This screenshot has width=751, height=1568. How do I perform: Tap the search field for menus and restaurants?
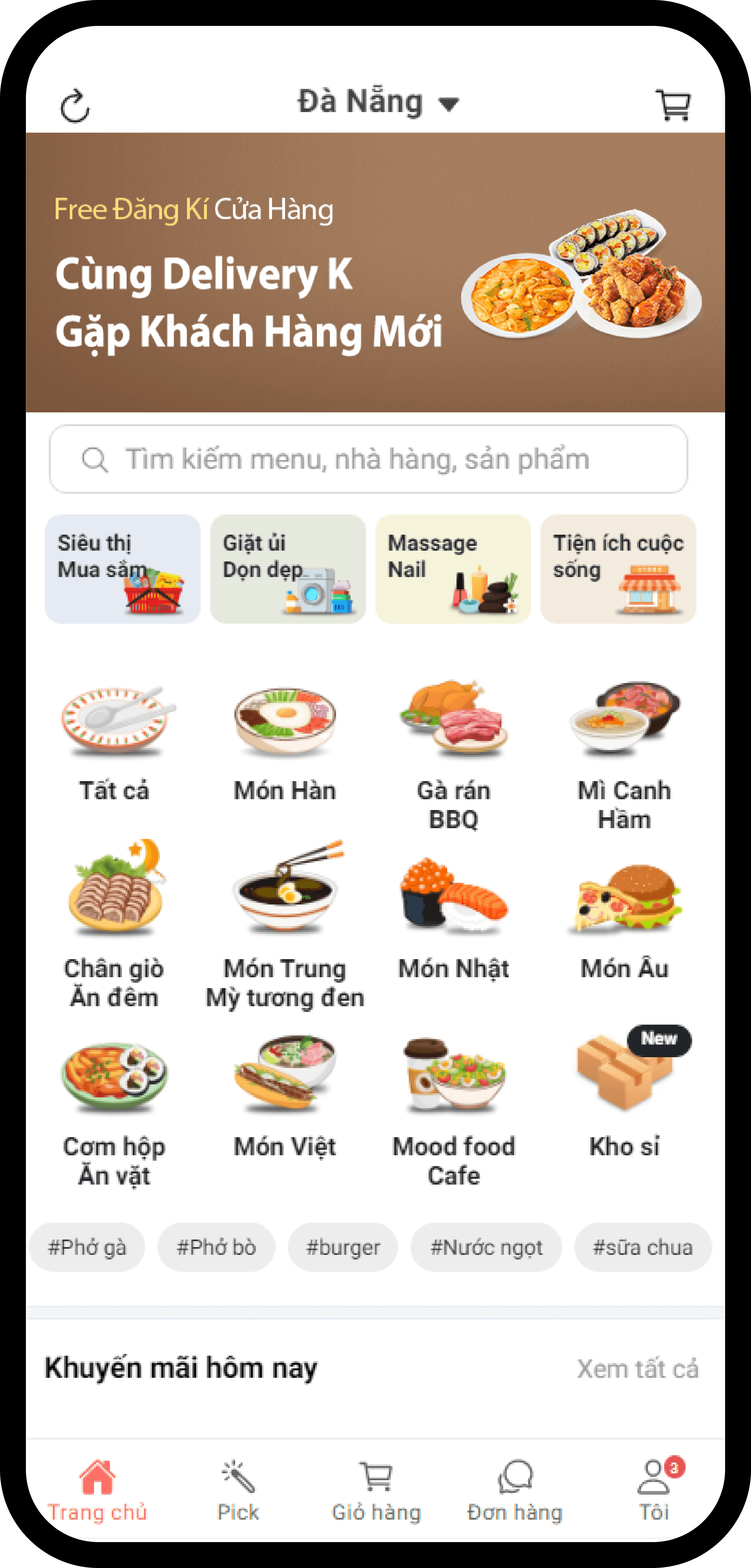pyautogui.click(x=368, y=460)
